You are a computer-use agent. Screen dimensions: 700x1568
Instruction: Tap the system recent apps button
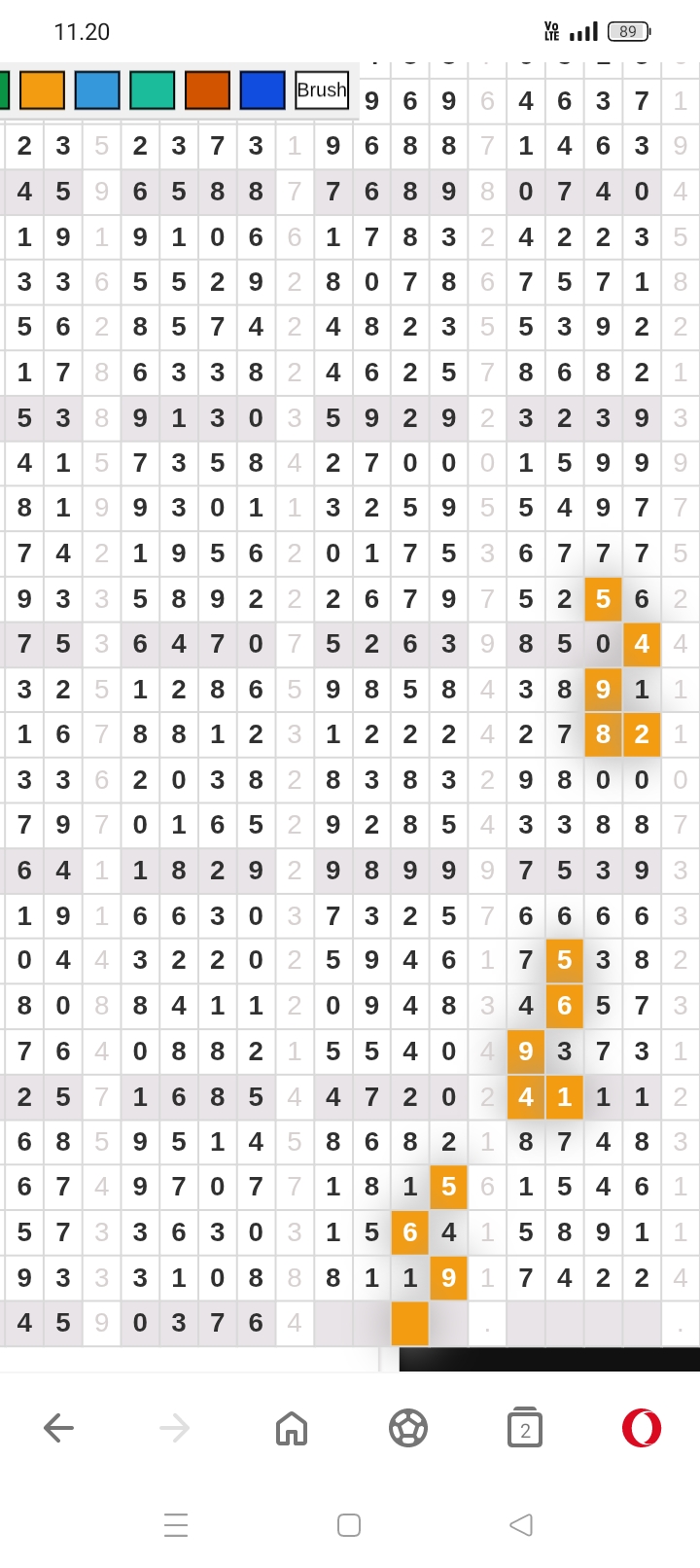coord(176,1524)
